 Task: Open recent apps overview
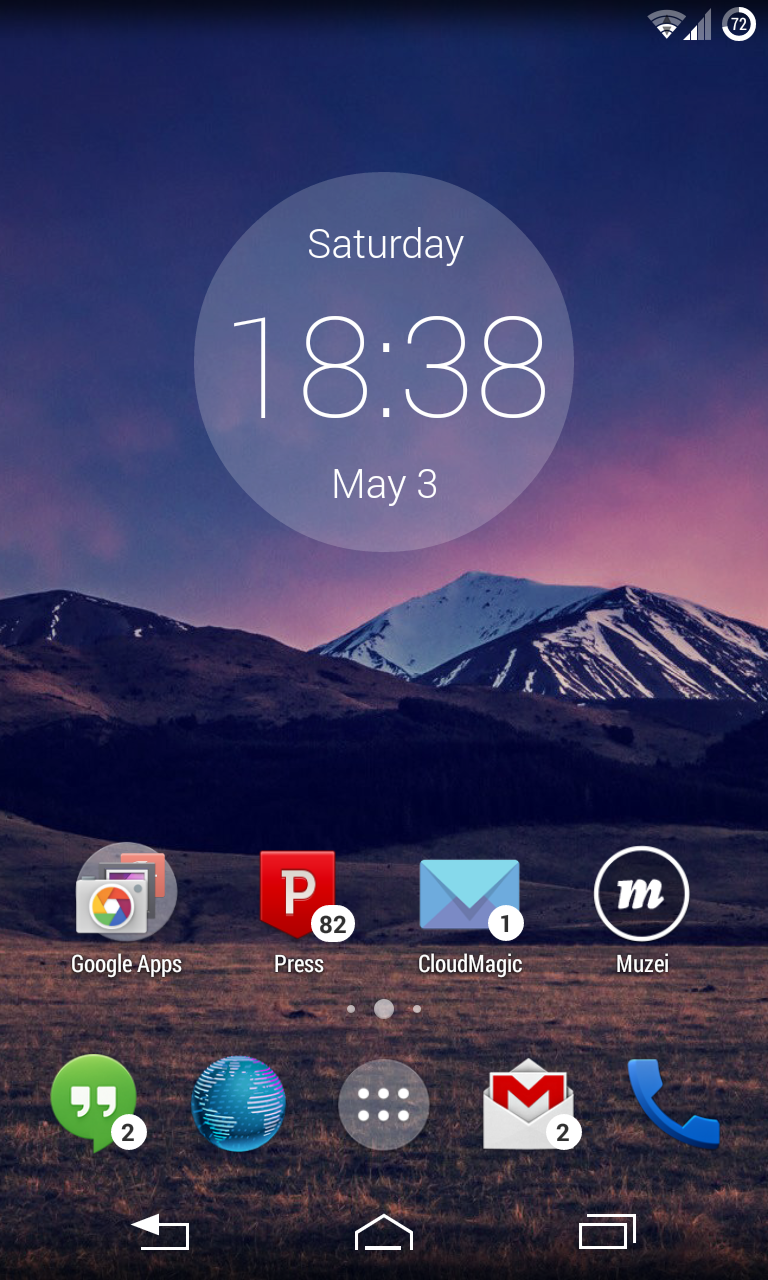coord(608,1232)
